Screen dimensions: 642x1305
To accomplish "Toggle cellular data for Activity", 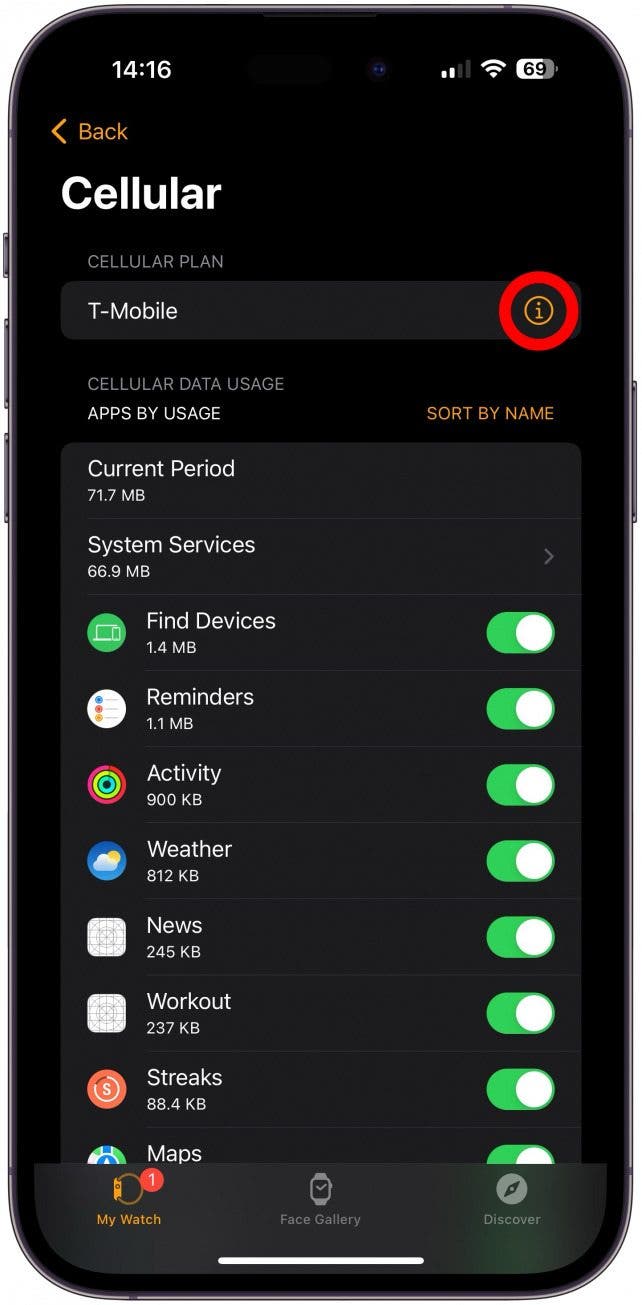I will point(520,785).
